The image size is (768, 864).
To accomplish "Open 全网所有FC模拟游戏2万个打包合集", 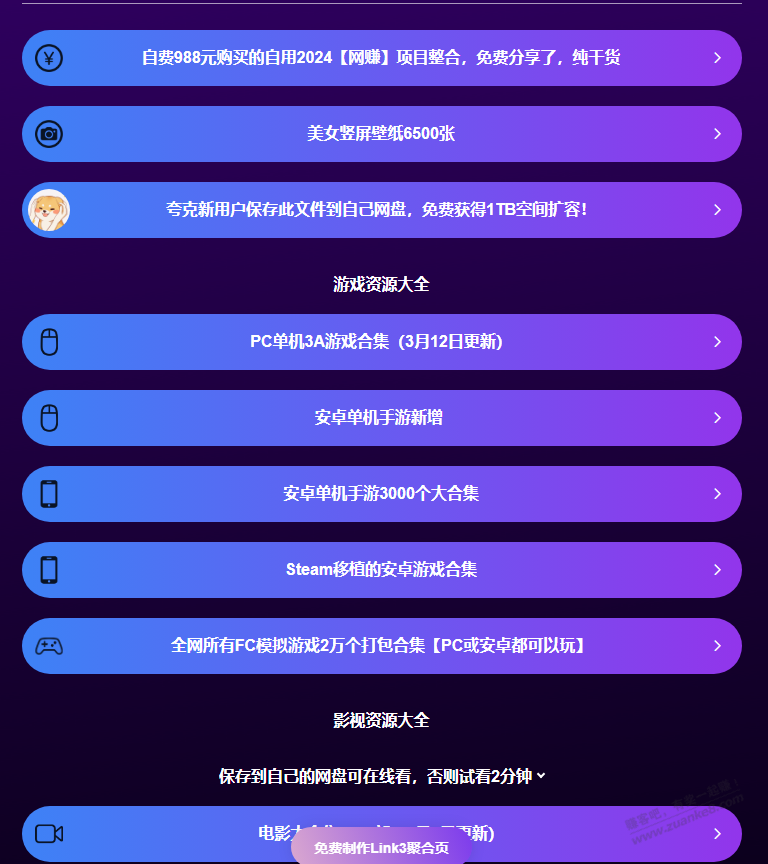I will click(381, 646).
